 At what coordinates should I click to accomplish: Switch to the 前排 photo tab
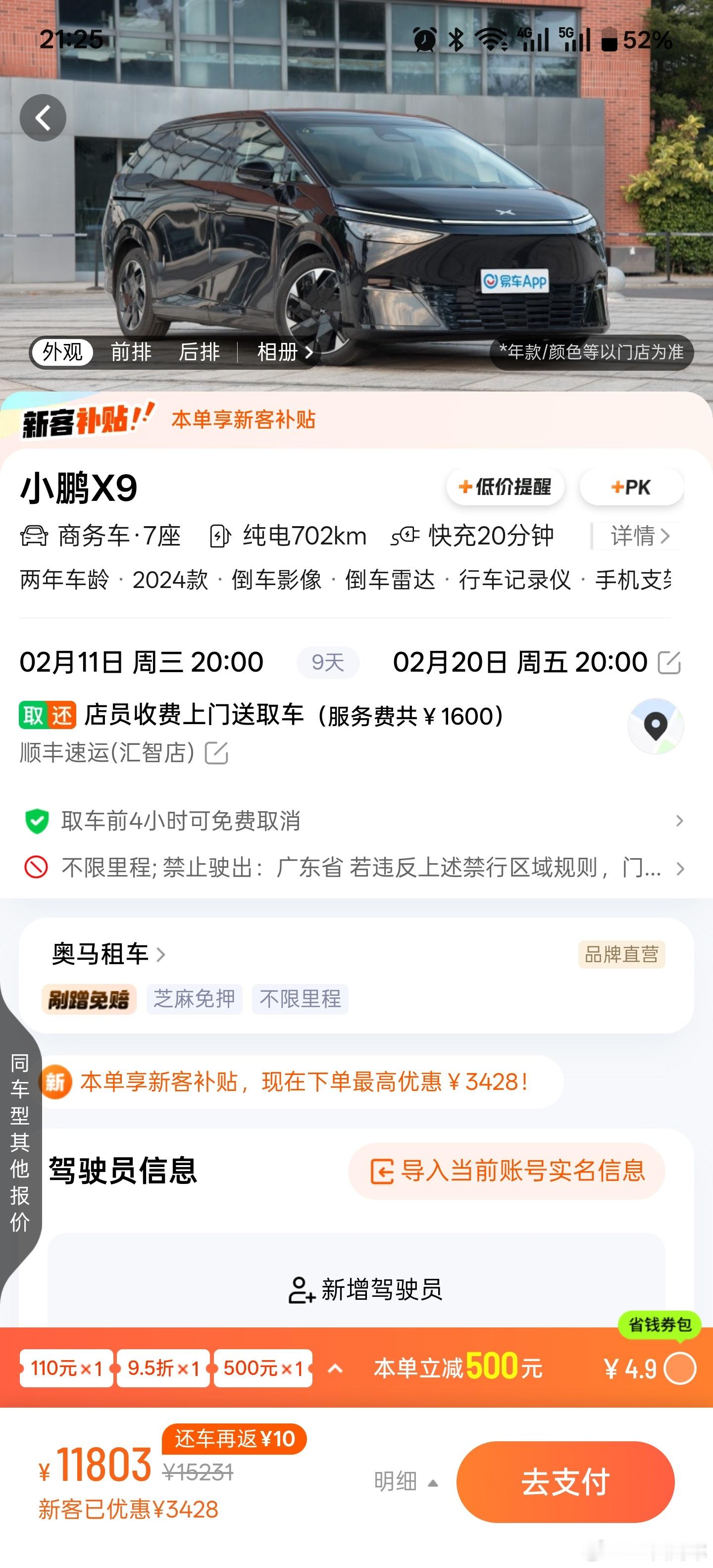click(x=130, y=352)
